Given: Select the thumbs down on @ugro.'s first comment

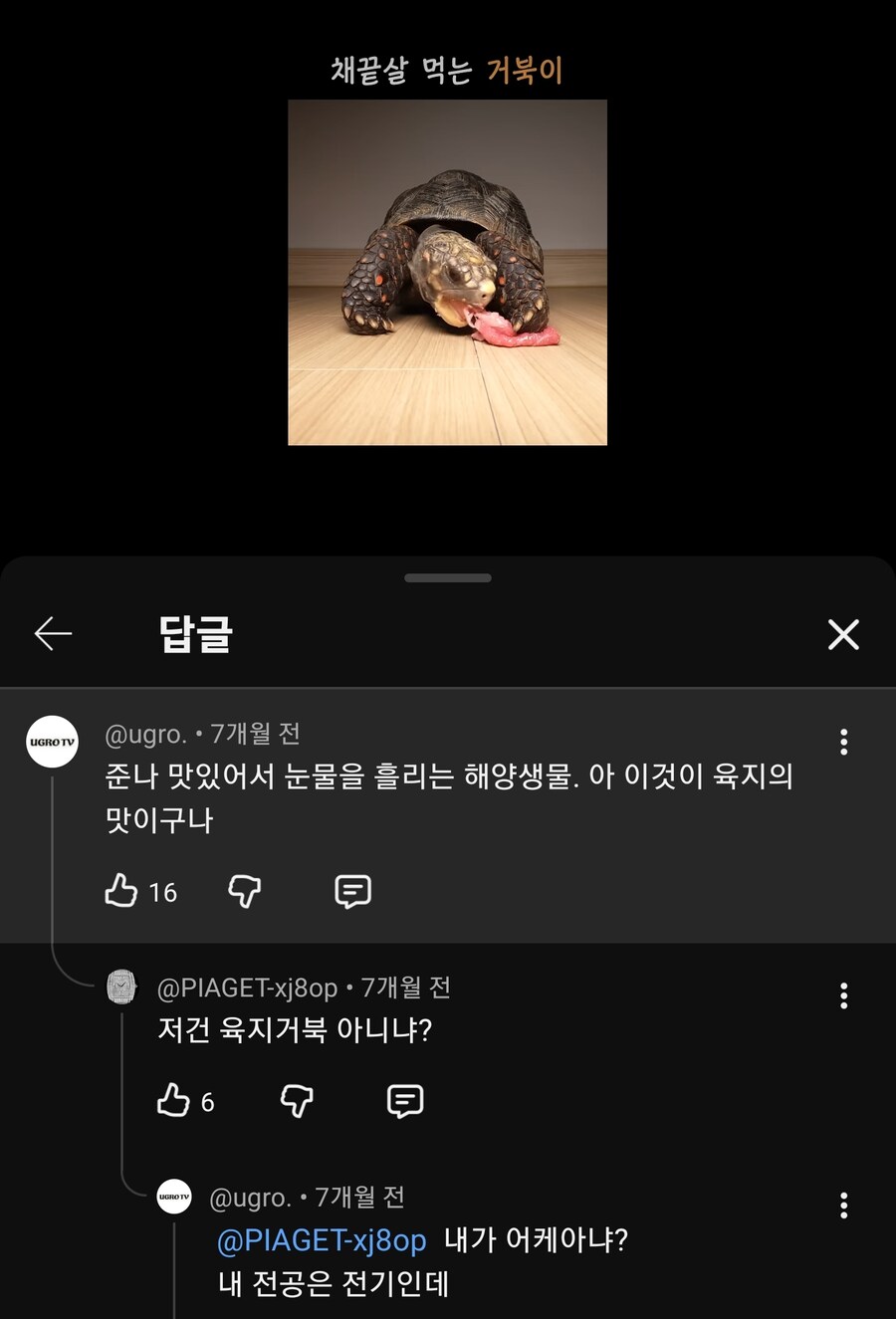Looking at the screenshot, I should coord(244,892).
